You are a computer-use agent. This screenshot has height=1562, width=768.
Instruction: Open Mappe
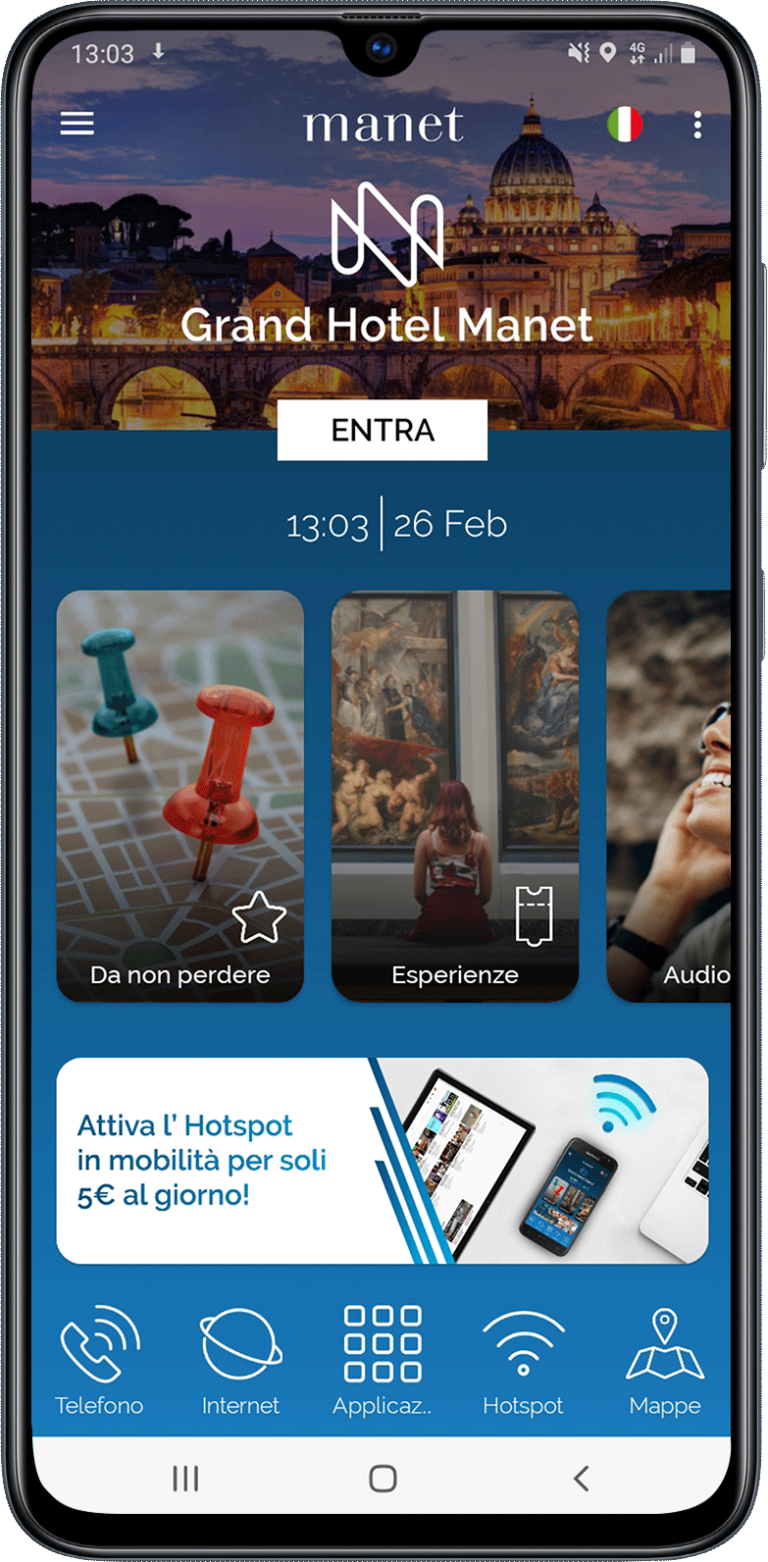tap(665, 1360)
